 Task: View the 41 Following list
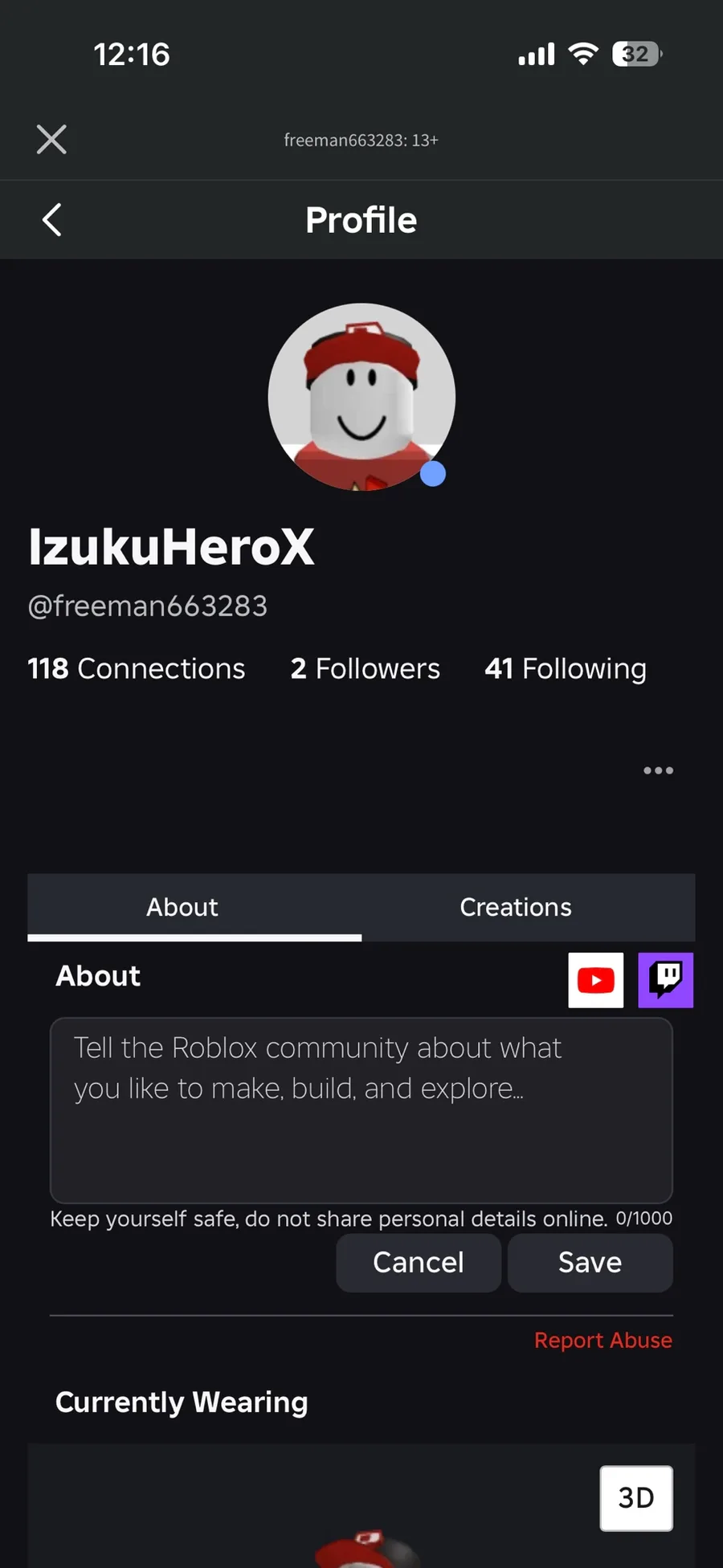pos(566,668)
